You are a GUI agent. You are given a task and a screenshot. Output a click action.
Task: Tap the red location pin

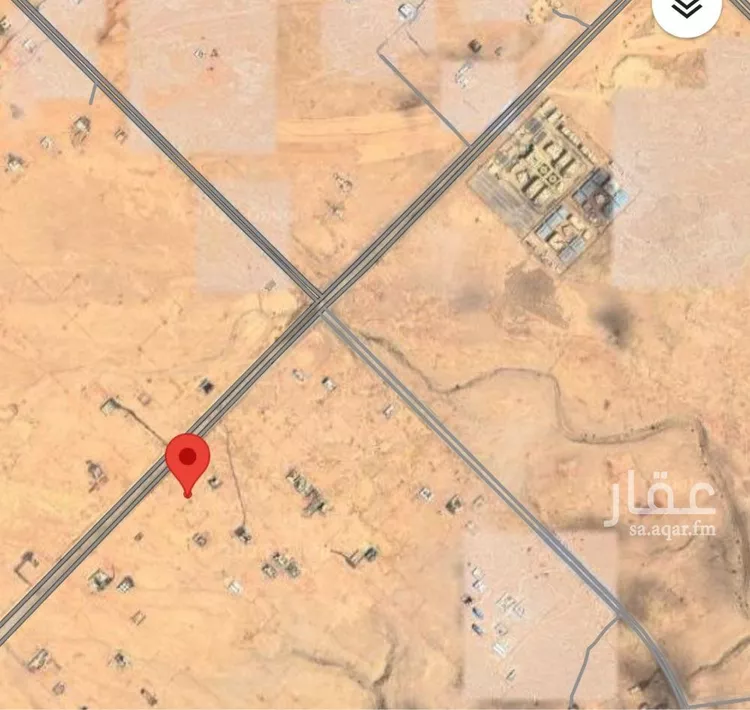187,460
